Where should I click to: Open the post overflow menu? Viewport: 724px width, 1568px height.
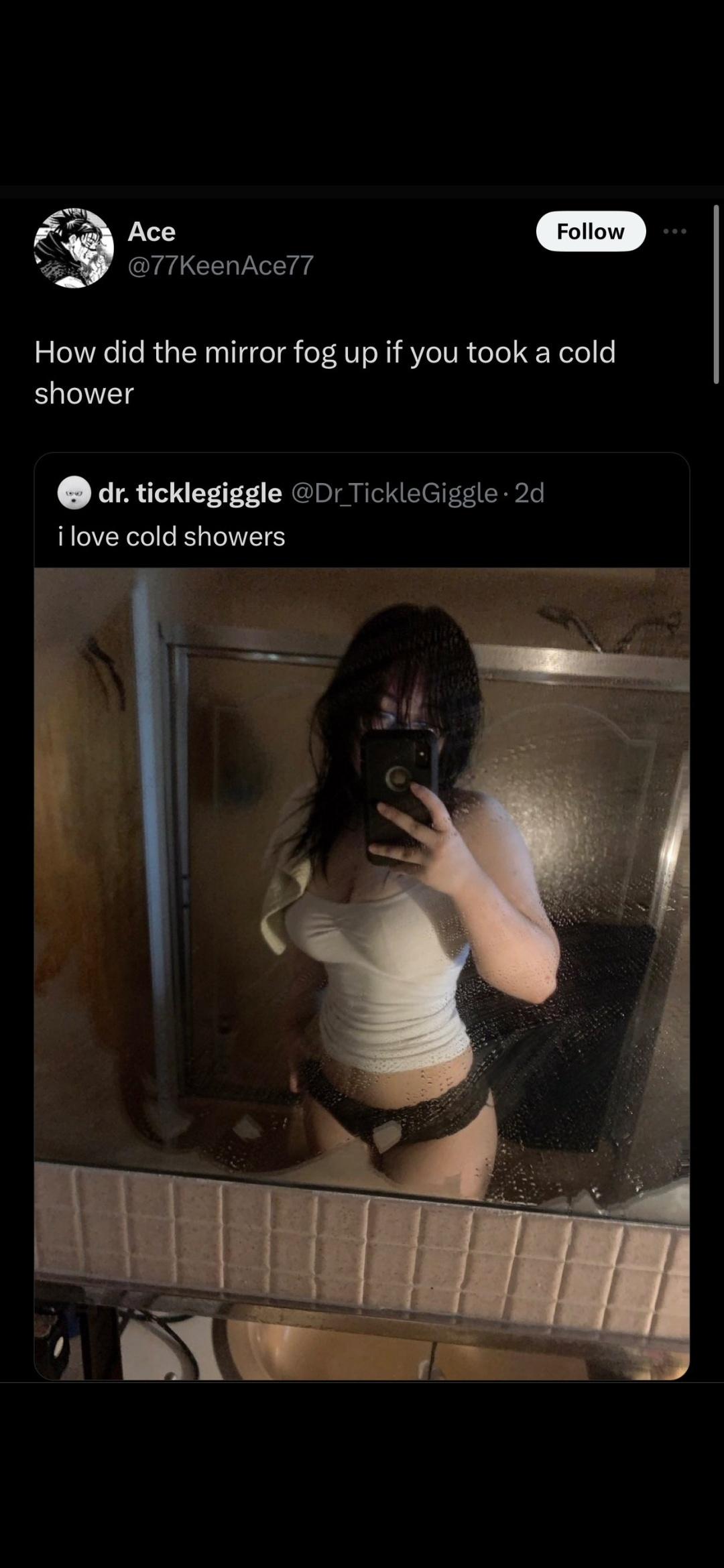point(674,231)
